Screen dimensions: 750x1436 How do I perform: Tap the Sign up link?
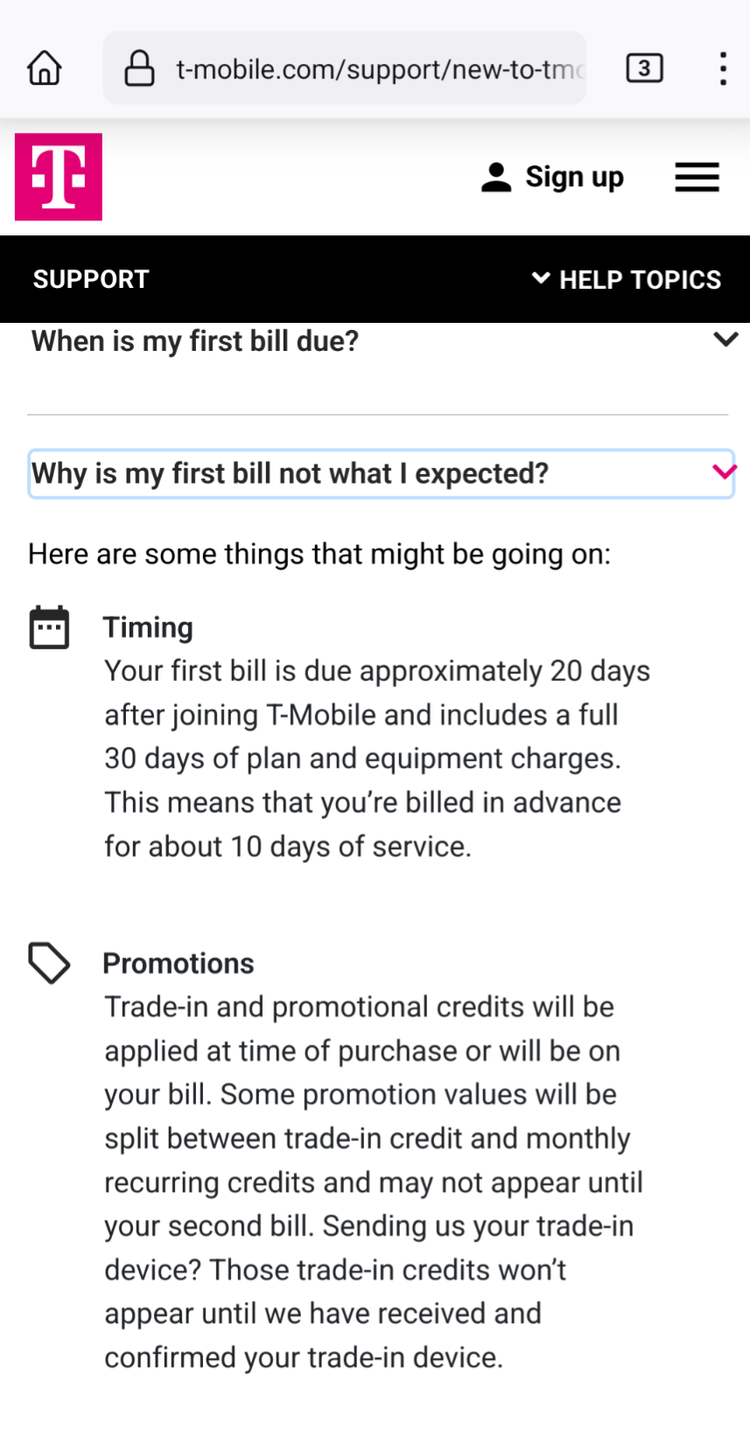click(x=552, y=177)
